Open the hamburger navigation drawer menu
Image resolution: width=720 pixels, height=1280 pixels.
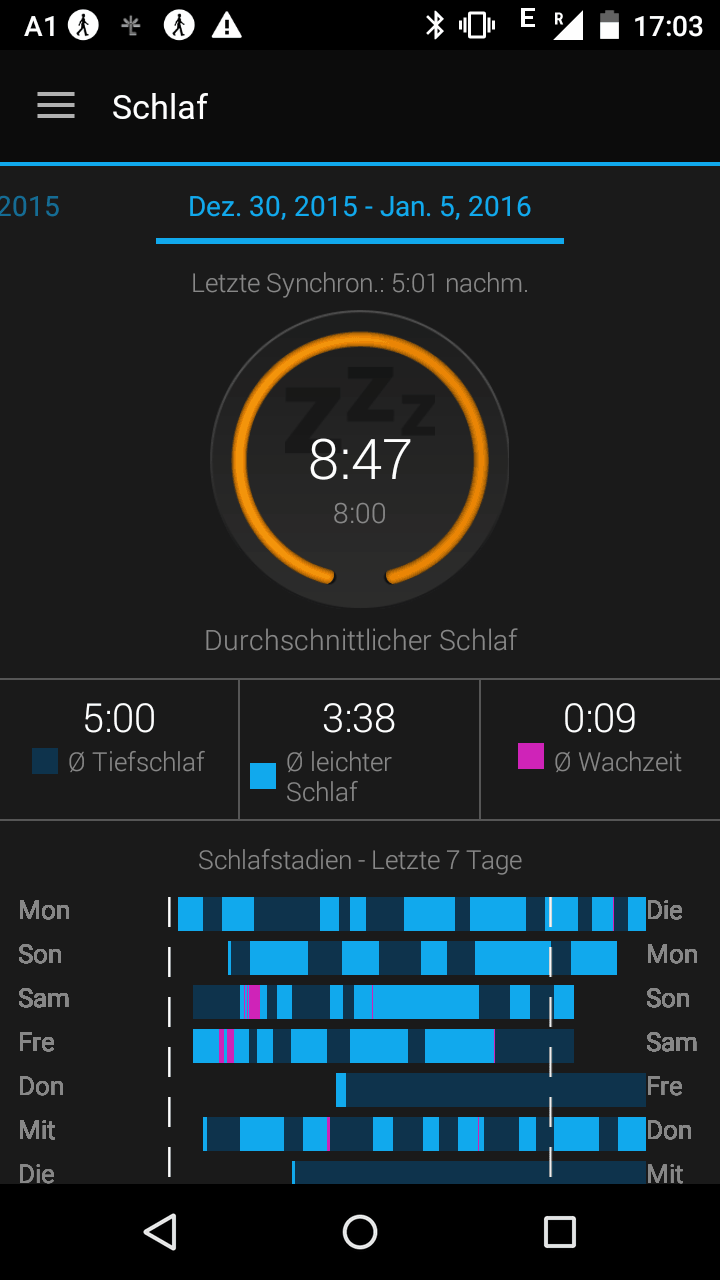point(56,107)
